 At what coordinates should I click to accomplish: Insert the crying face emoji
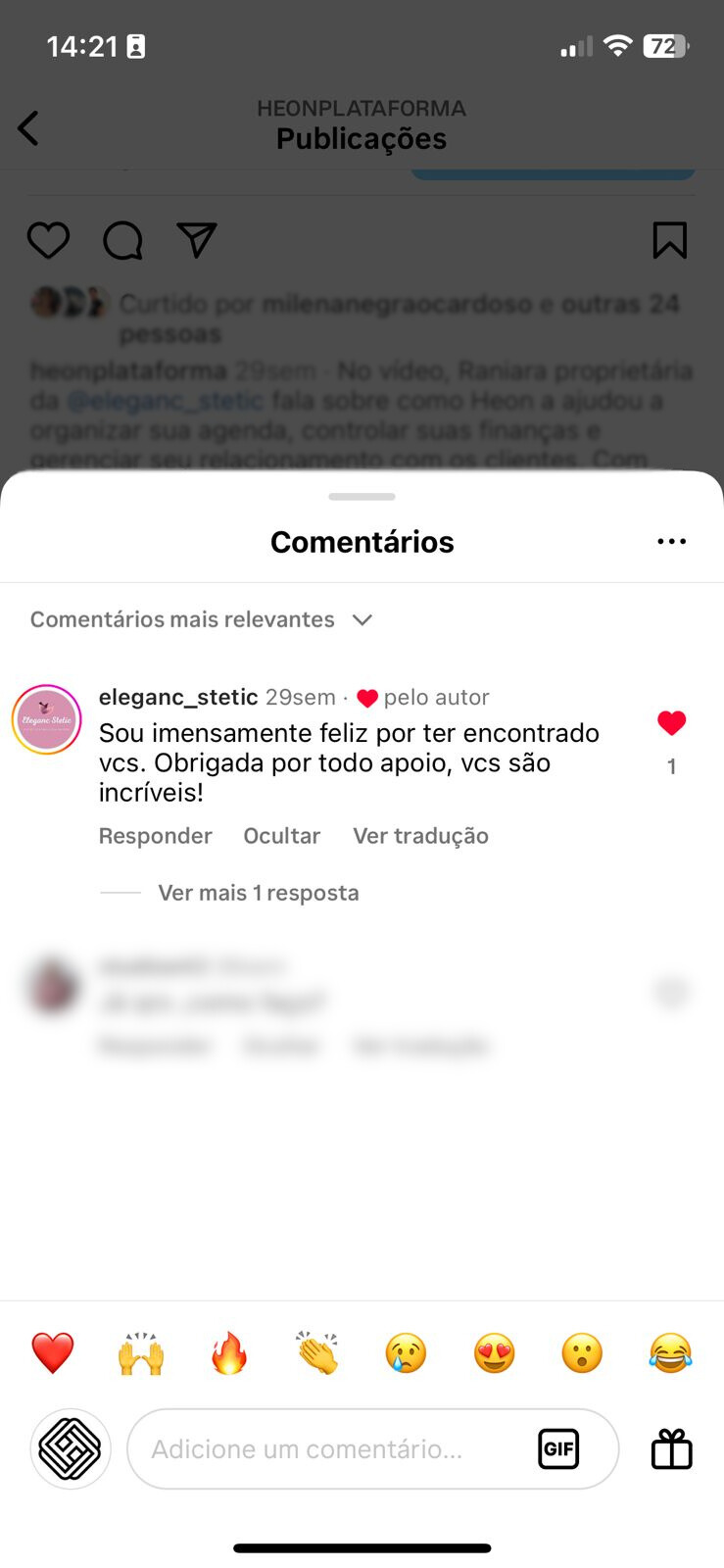pos(406,1353)
